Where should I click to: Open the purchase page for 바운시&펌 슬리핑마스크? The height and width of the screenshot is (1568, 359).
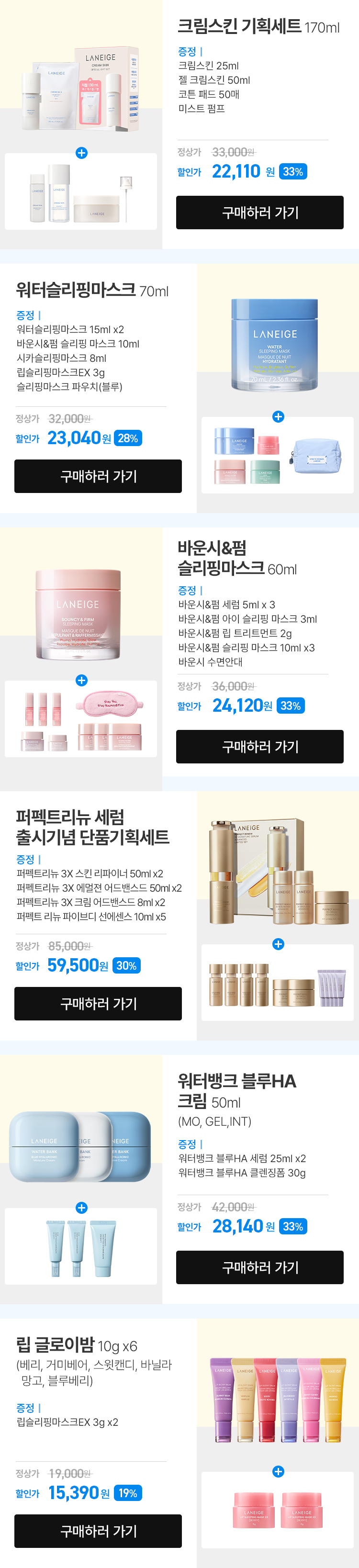coord(260,746)
